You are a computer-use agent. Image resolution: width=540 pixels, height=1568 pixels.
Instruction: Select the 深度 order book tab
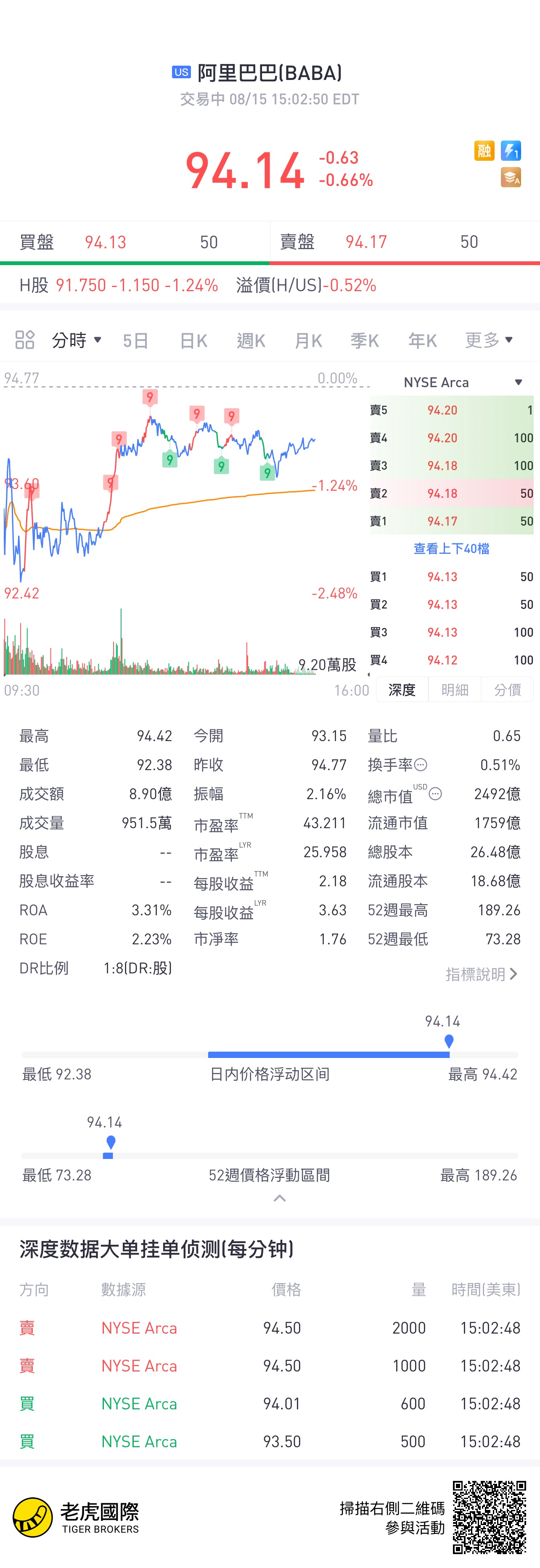pyautogui.click(x=402, y=690)
